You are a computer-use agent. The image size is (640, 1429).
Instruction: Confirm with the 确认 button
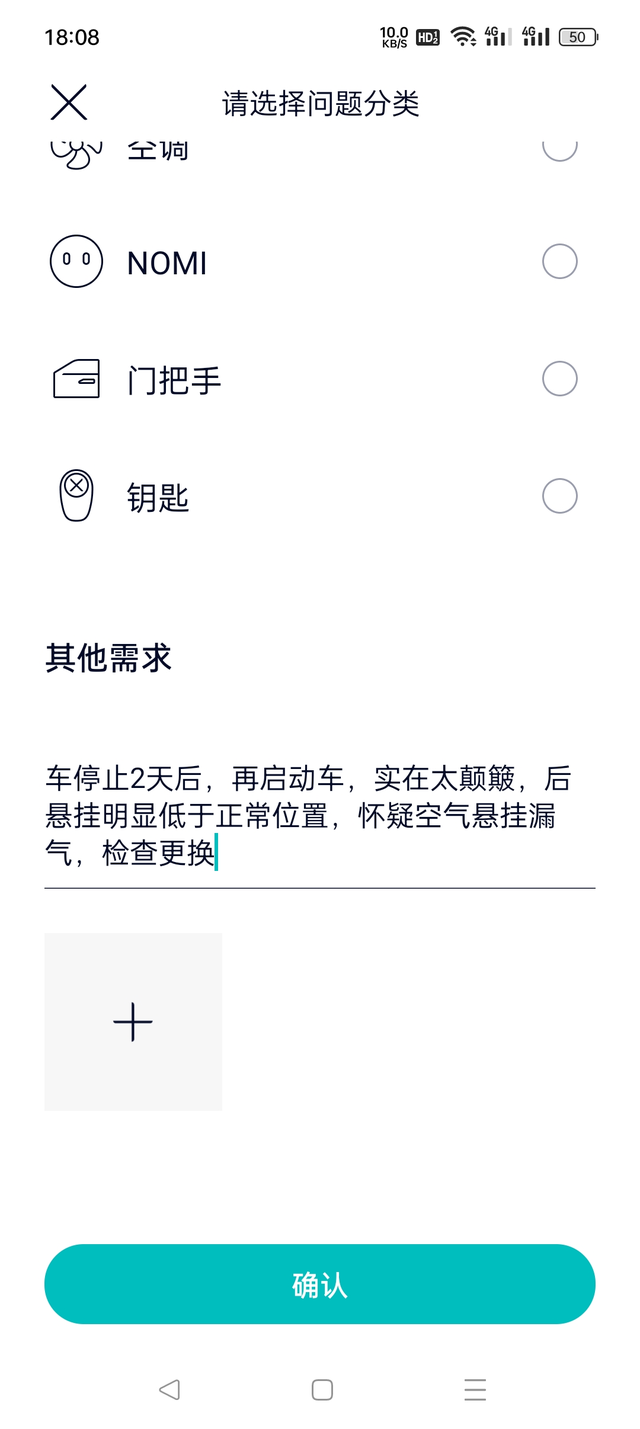(320, 1284)
